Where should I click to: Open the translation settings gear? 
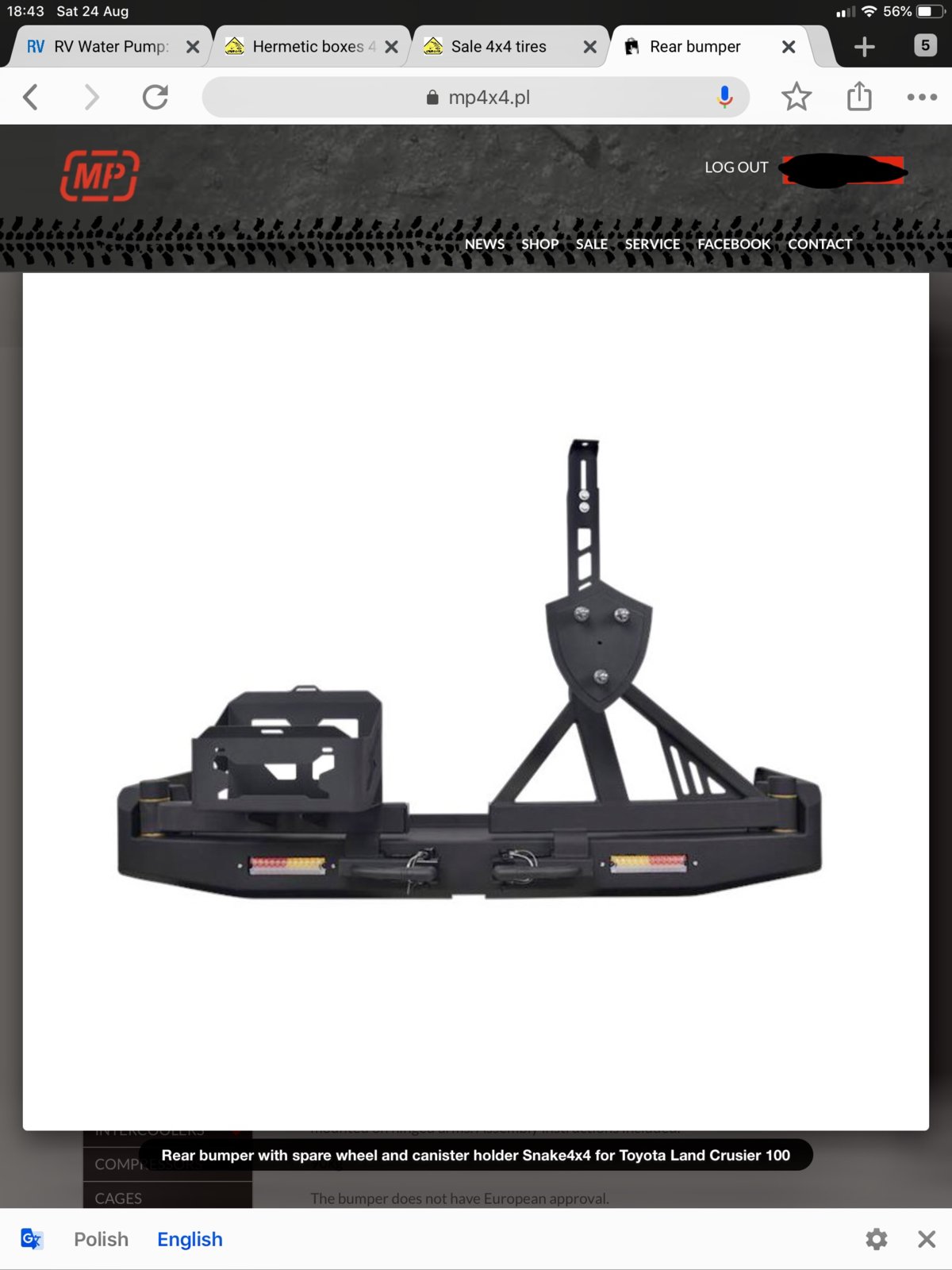point(876,1239)
